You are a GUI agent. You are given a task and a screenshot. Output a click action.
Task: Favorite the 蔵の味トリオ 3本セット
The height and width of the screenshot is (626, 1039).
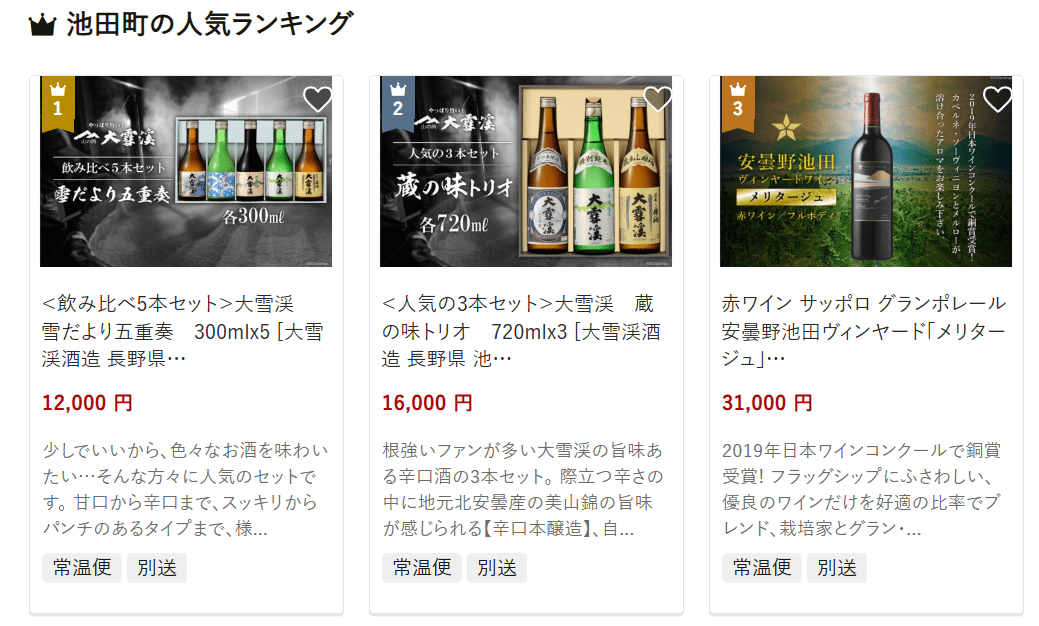pos(657,99)
